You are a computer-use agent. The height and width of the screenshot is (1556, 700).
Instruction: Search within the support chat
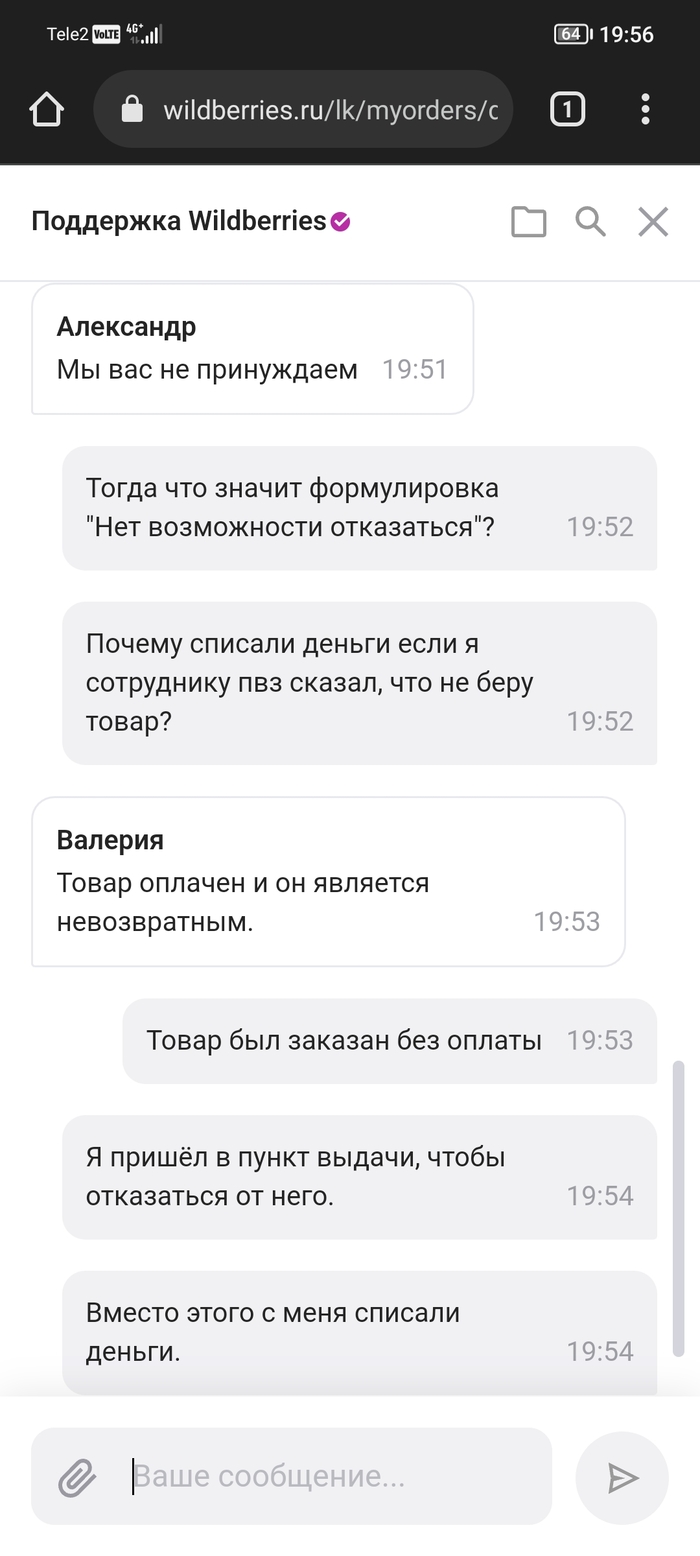point(590,221)
